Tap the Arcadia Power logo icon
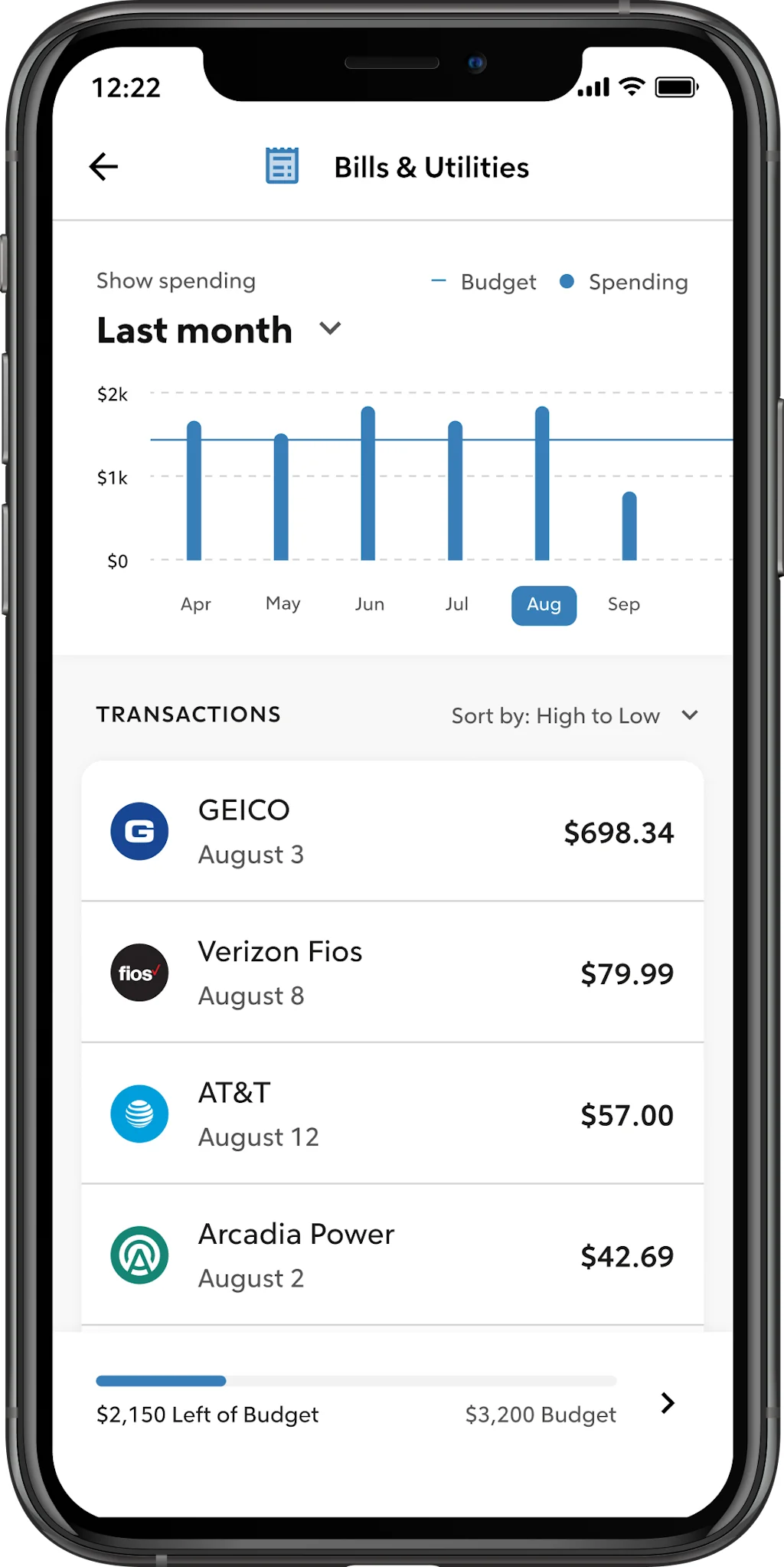This screenshot has height=1567, width=784. click(x=139, y=1256)
